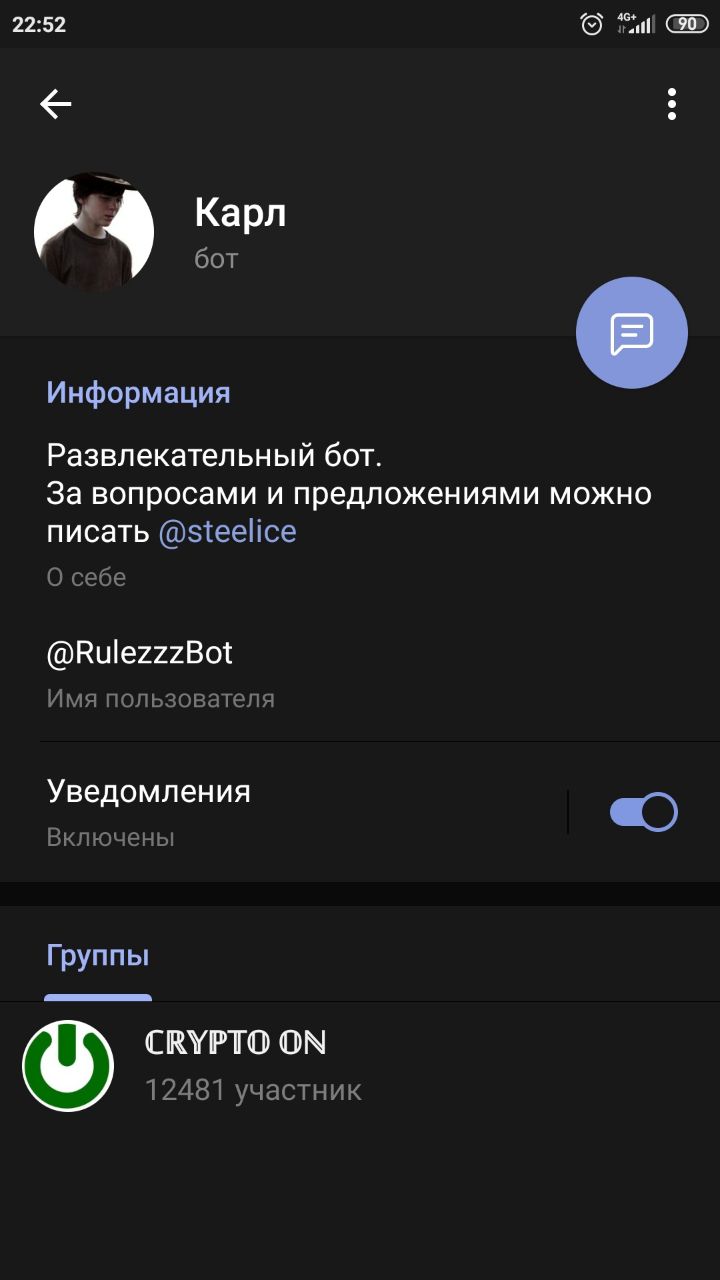Screen dimensions: 720x1280
Task: Open the Уведомления notification settings row
Action: 280,811
